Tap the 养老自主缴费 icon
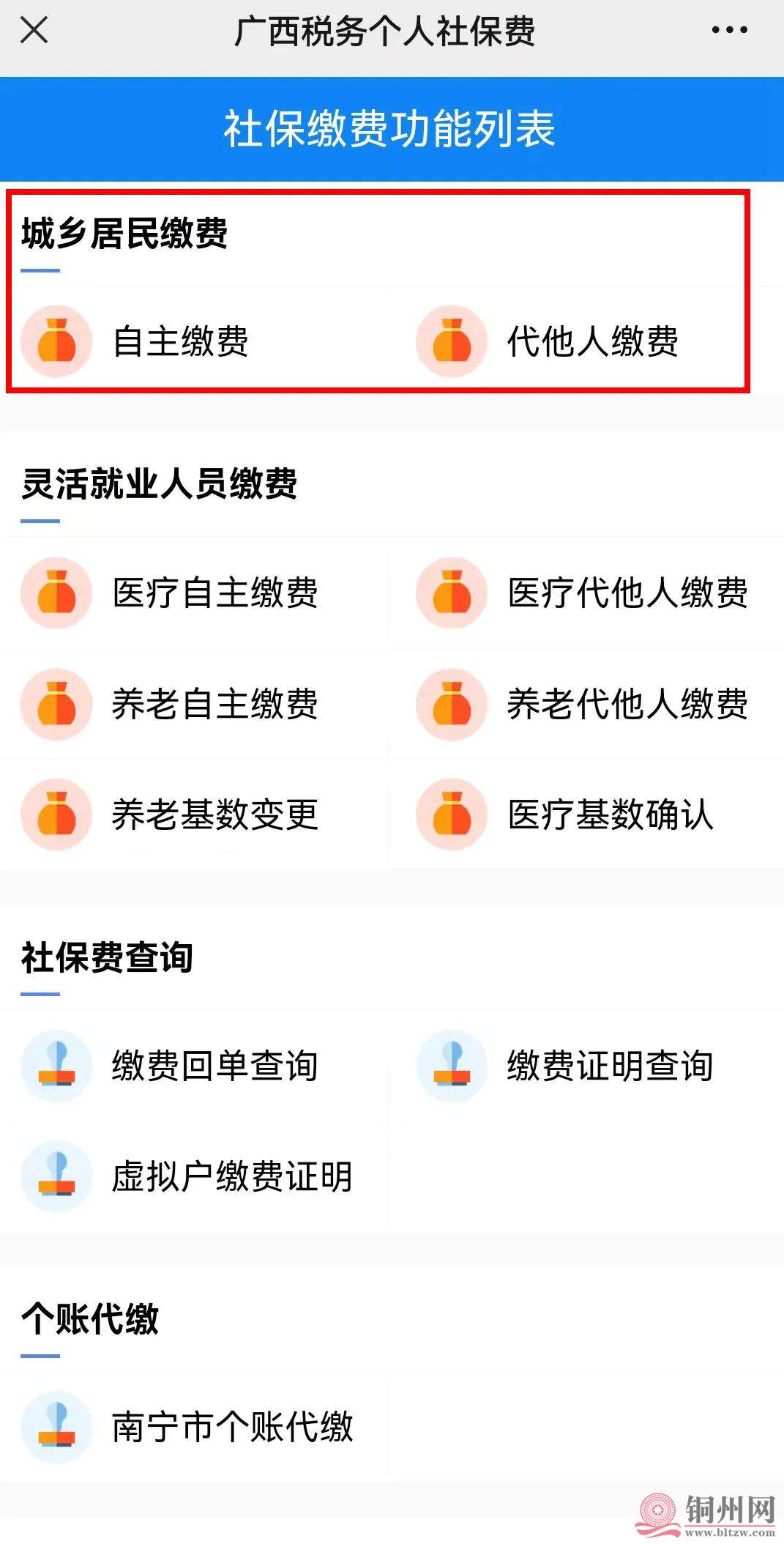This screenshot has width=784, height=1544. point(57,705)
